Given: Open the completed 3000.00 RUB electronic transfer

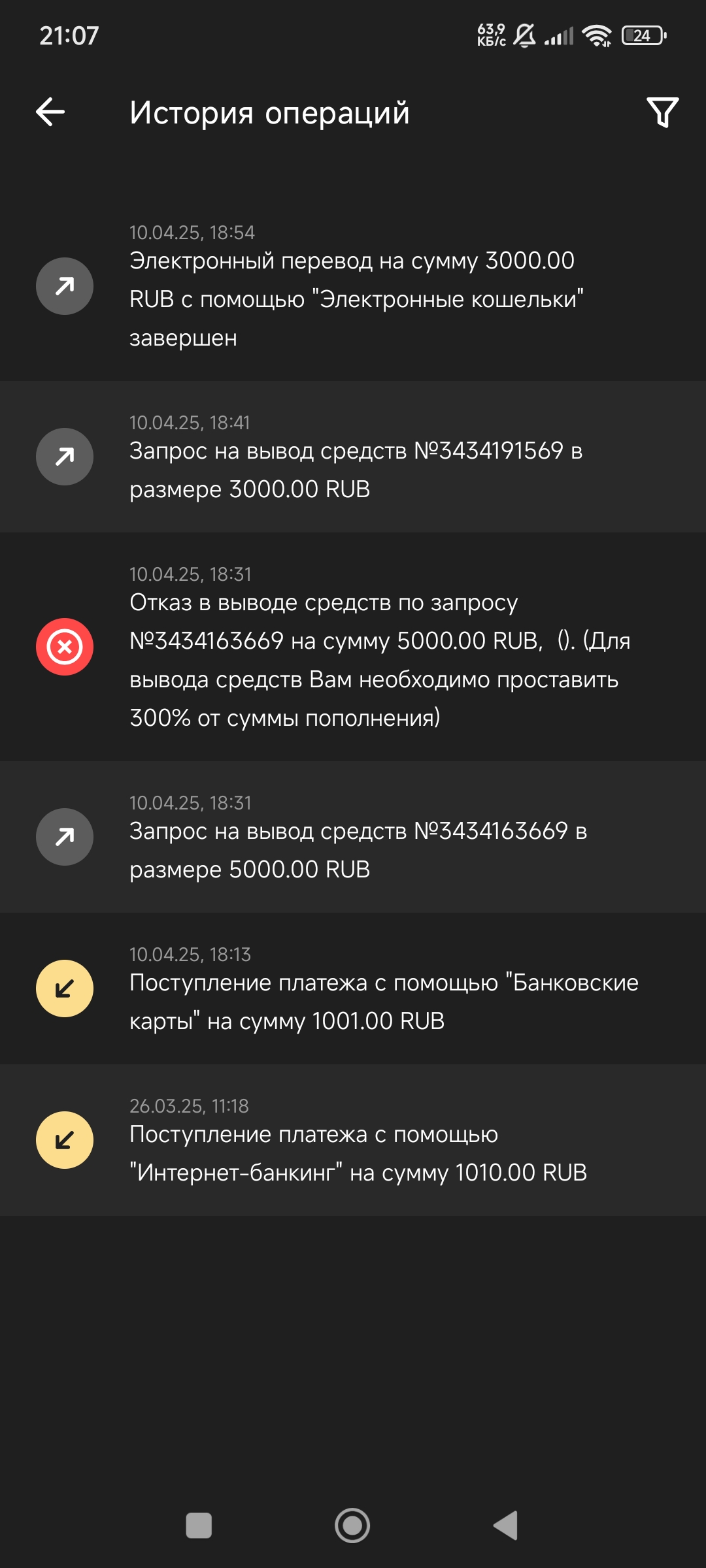Looking at the screenshot, I should [x=353, y=286].
